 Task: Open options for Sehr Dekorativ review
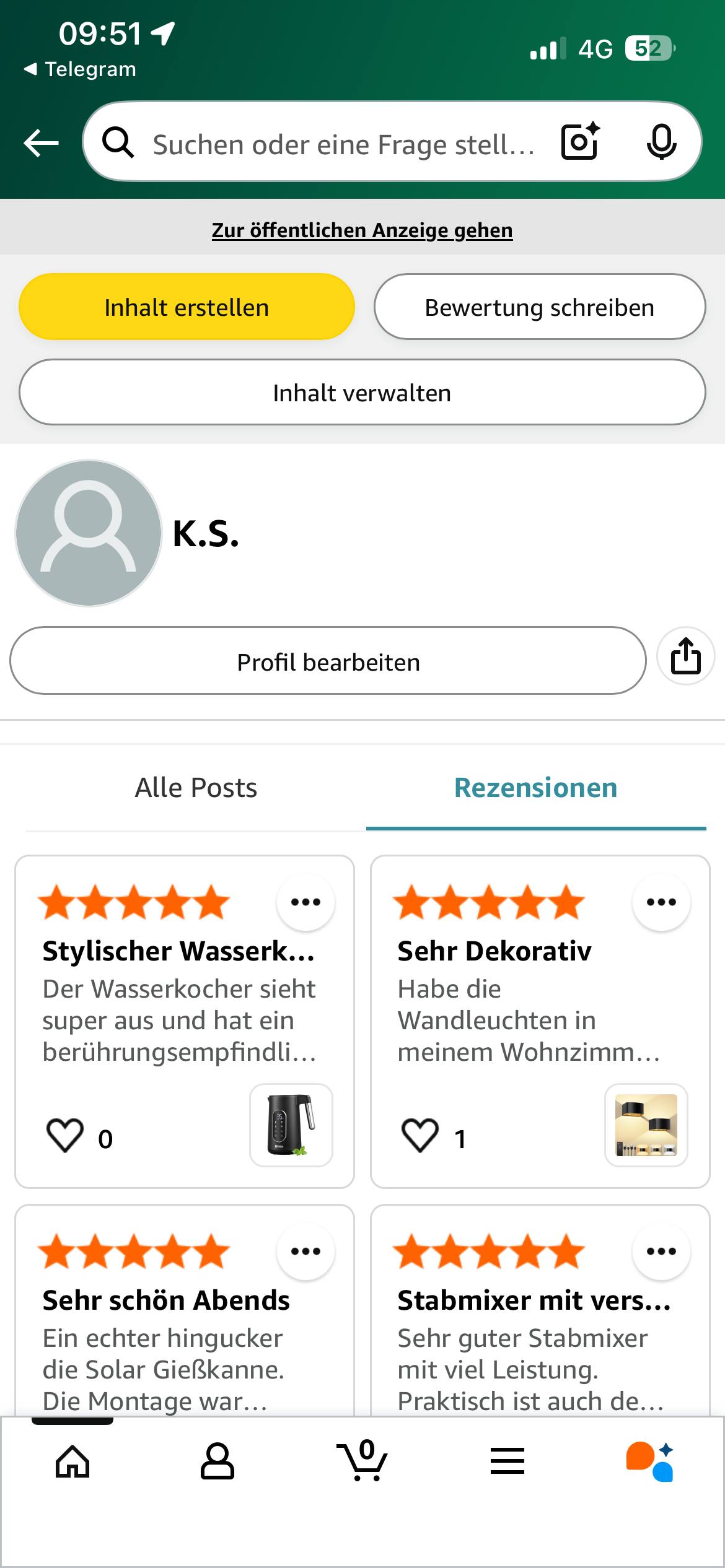click(x=661, y=902)
